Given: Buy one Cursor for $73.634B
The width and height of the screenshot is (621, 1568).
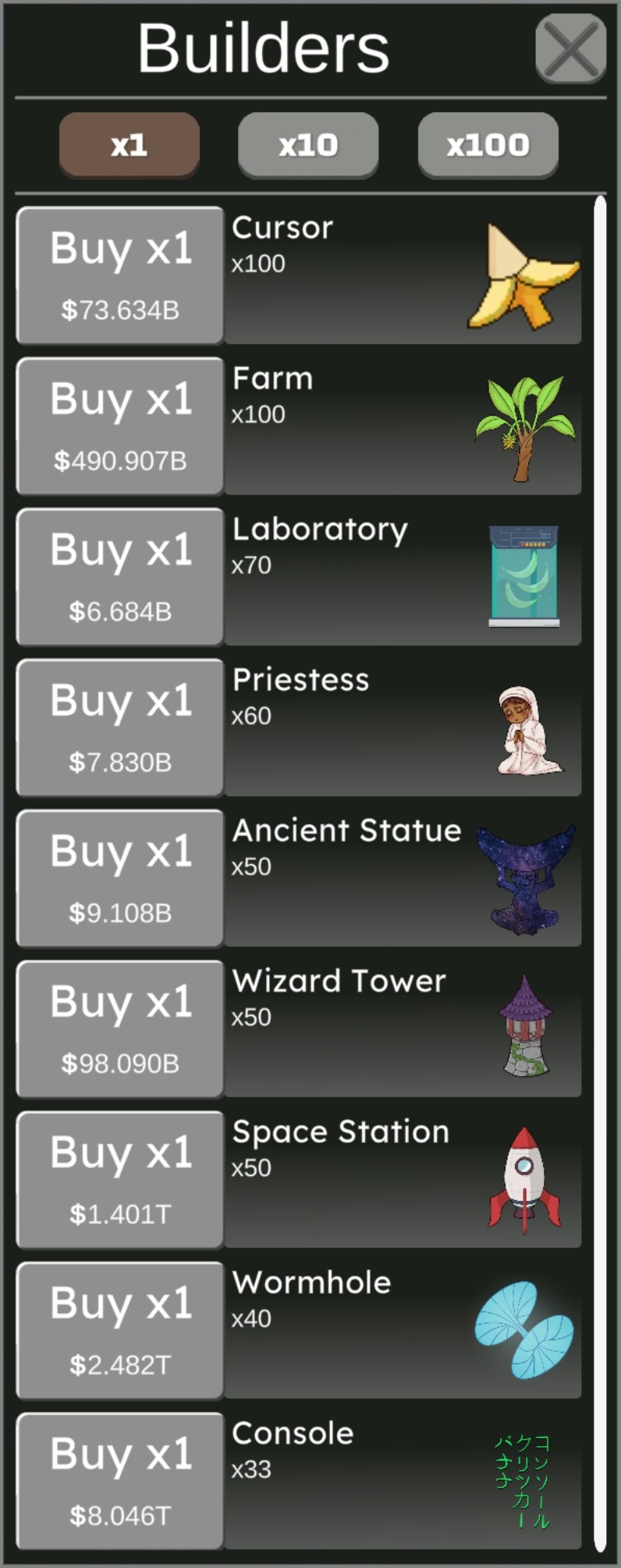Looking at the screenshot, I should click(120, 275).
